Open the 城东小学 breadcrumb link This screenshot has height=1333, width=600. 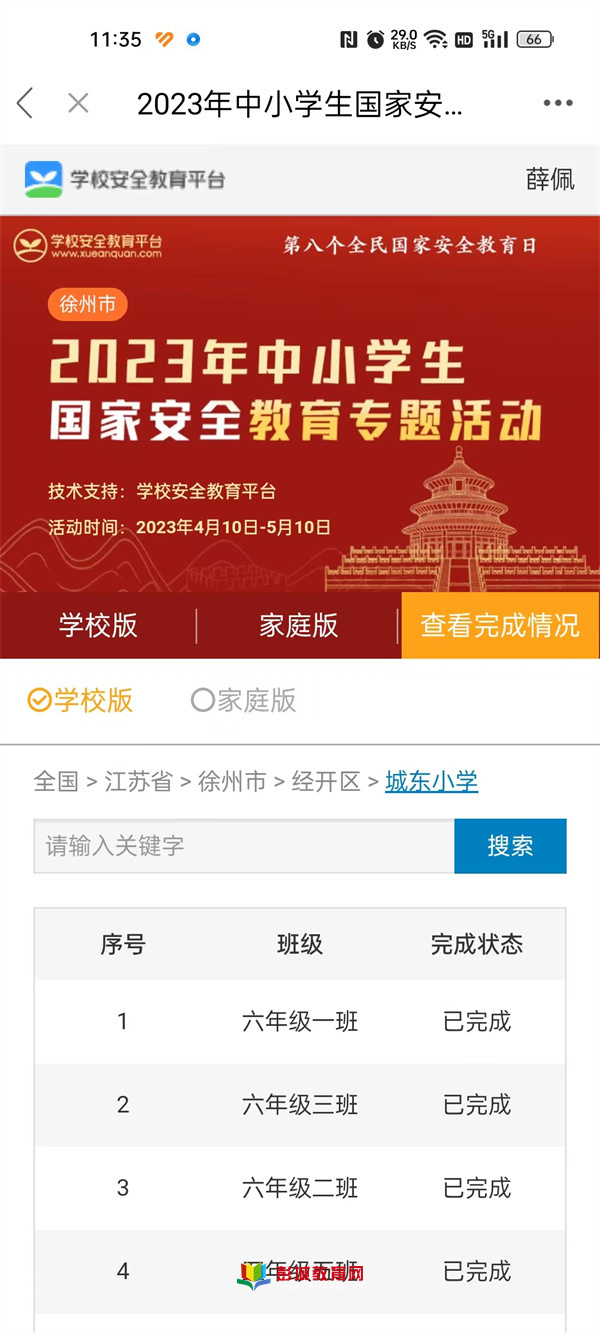pos(431,781)
